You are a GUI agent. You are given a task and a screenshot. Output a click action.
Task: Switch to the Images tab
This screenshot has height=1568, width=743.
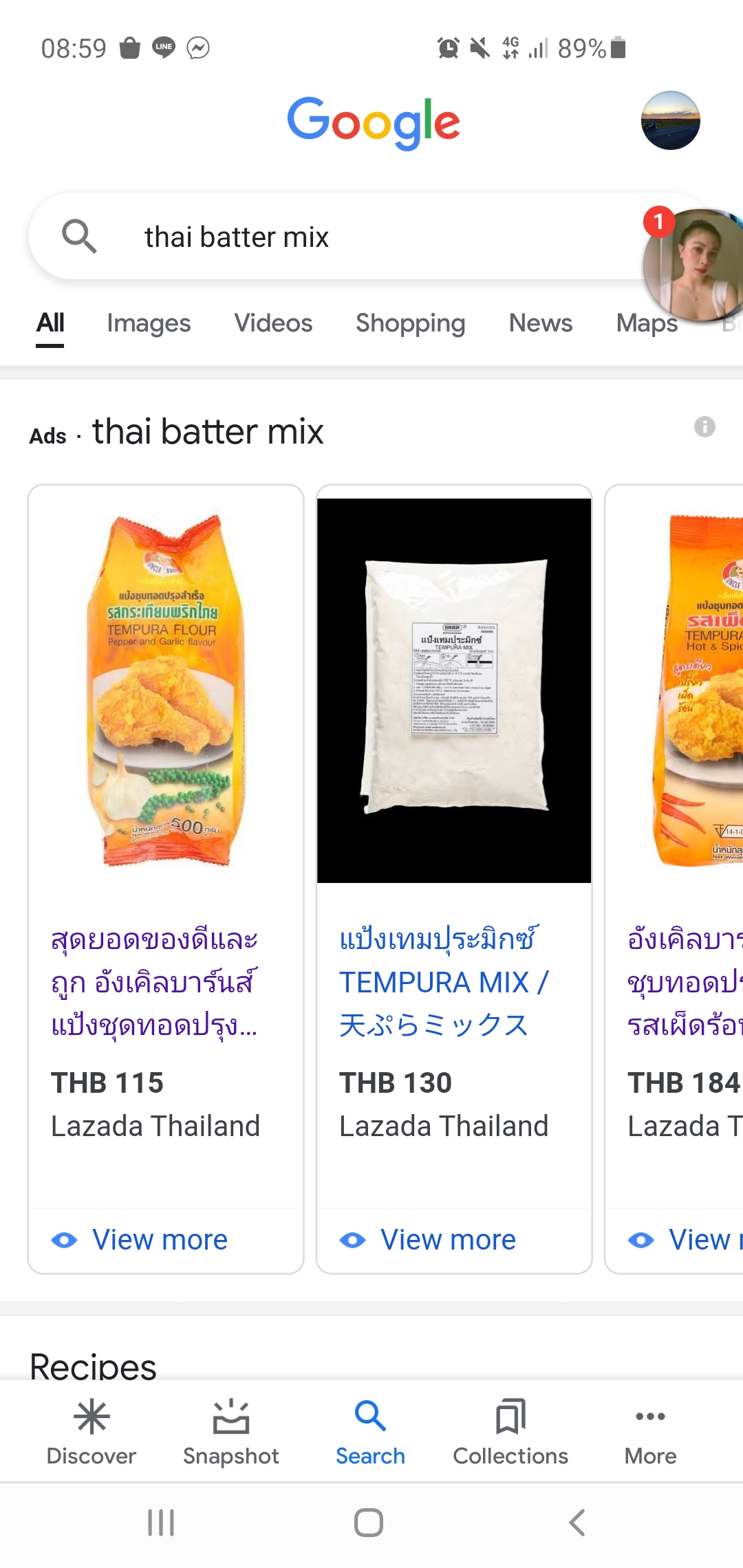(149, 323)
